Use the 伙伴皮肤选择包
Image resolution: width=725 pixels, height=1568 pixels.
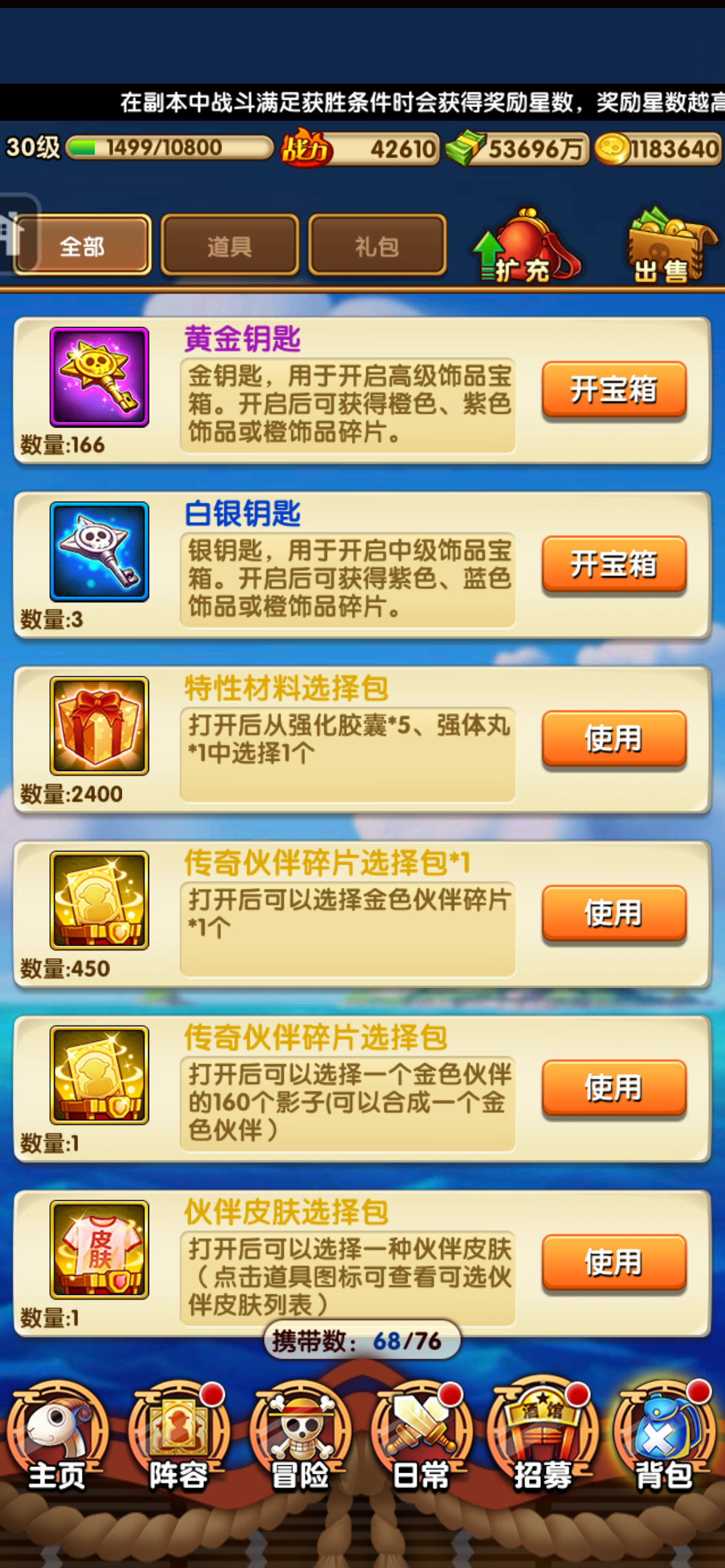(613, 1263)
